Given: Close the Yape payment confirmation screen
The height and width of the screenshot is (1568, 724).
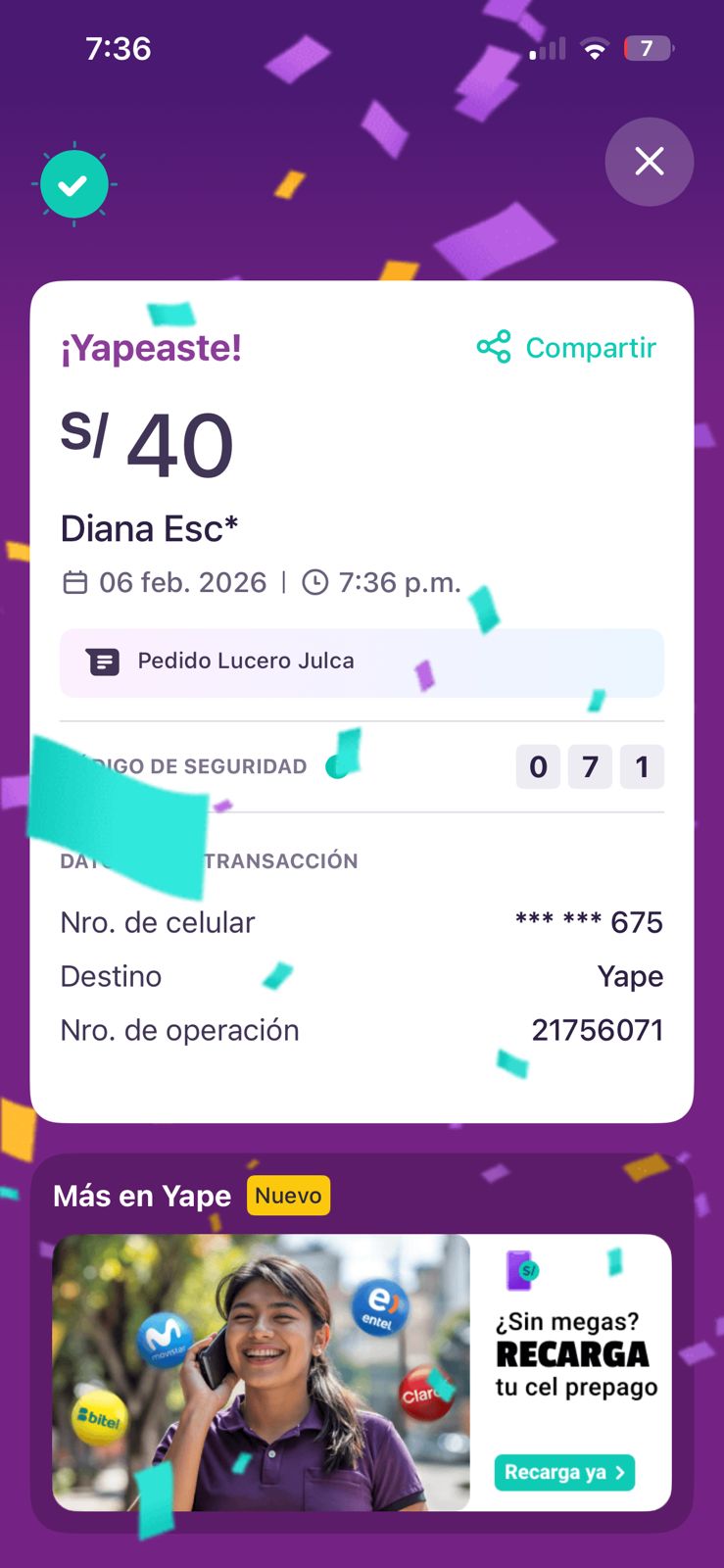Looking at the screenshot, I should (x=649, y=162).
